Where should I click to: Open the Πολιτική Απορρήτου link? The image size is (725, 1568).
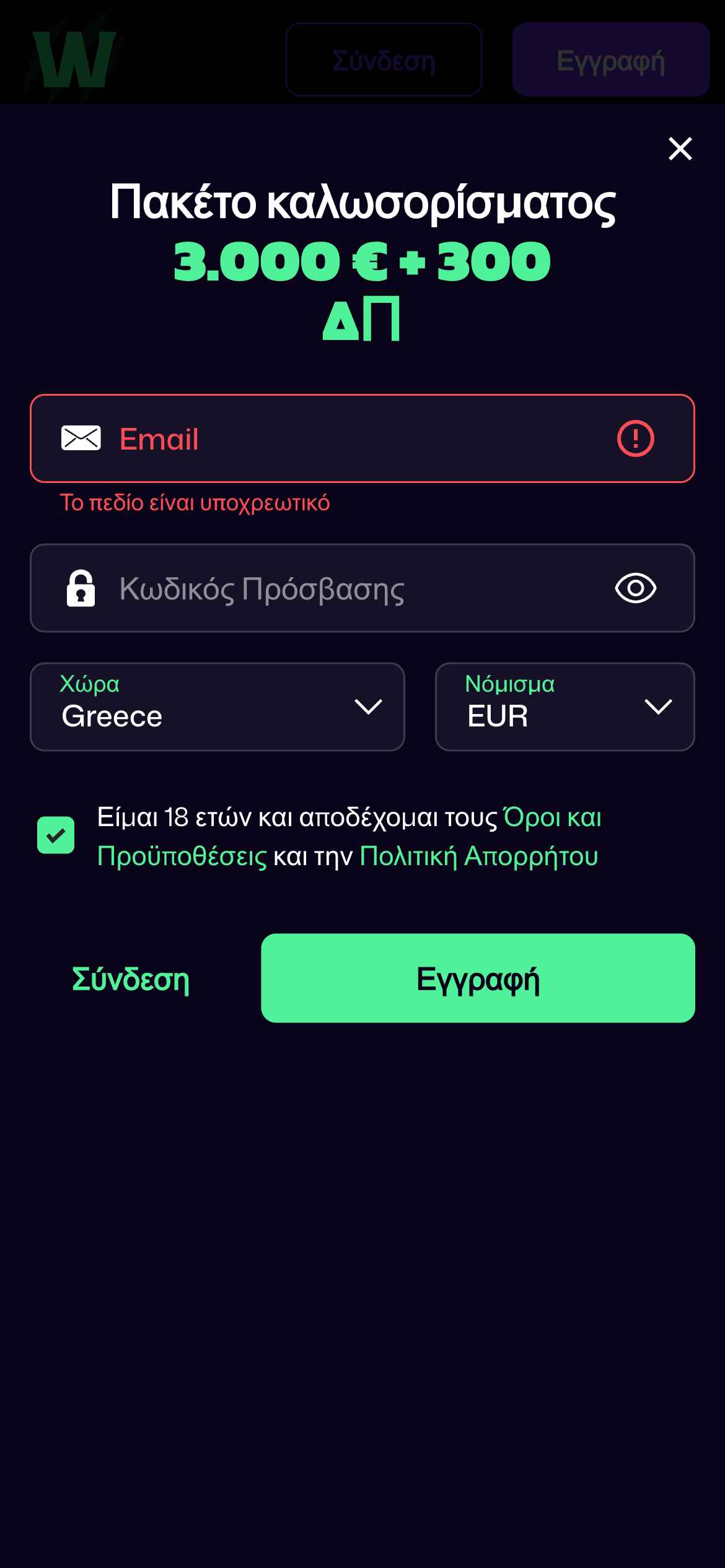(x=478, y=856)
